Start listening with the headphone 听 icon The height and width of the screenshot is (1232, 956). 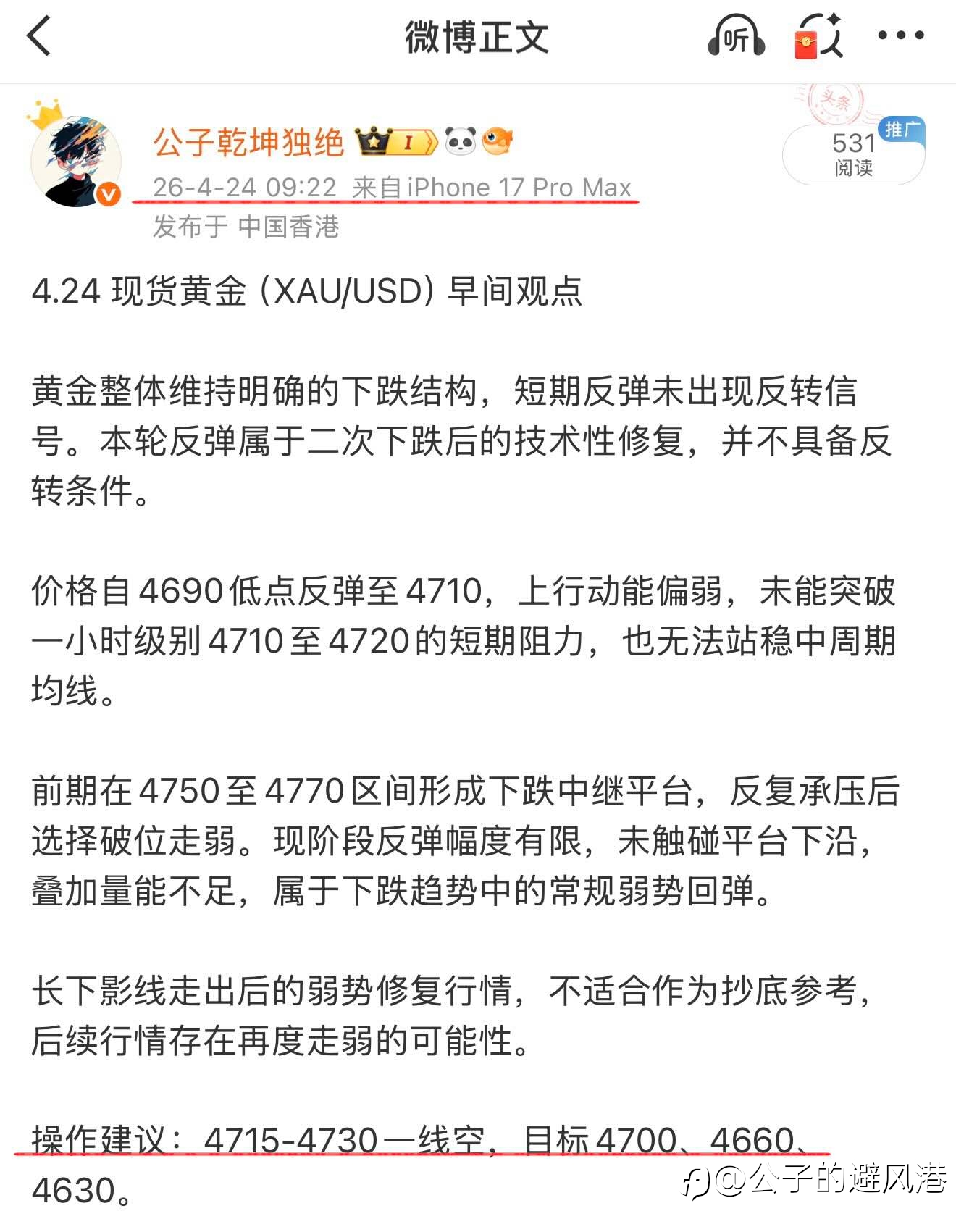point(736,35)
